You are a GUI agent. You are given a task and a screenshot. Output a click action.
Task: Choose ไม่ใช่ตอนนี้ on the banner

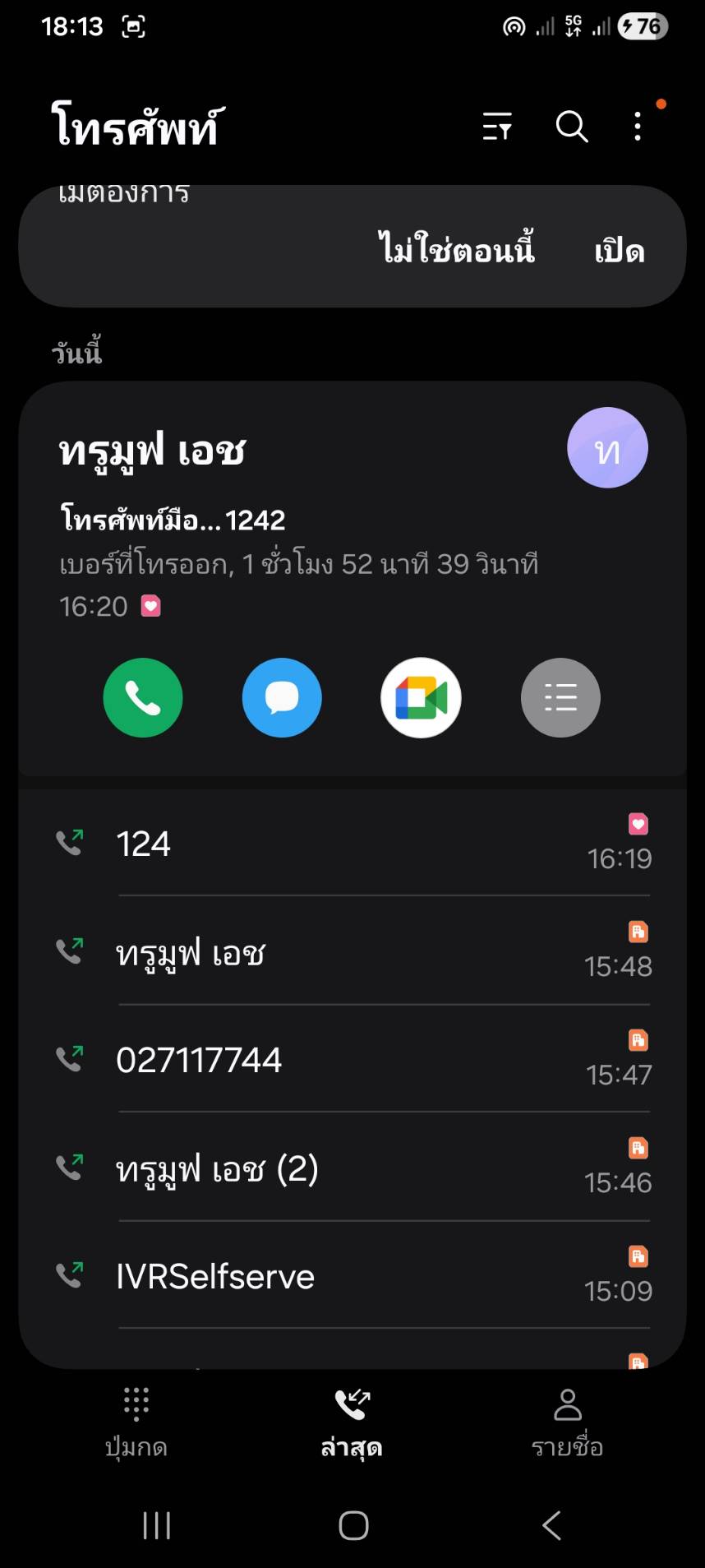456,248
